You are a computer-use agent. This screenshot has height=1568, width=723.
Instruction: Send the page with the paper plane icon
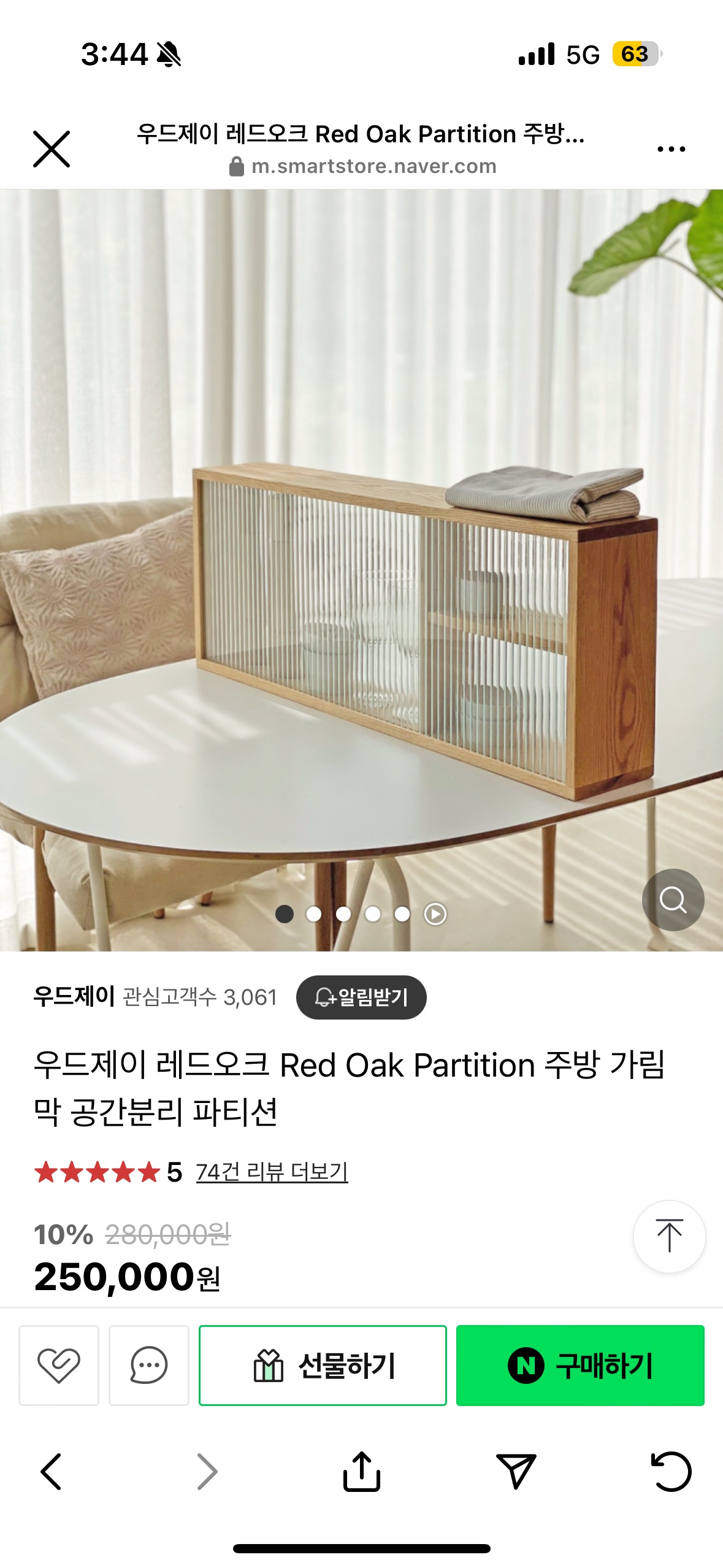coord(516,1471)
